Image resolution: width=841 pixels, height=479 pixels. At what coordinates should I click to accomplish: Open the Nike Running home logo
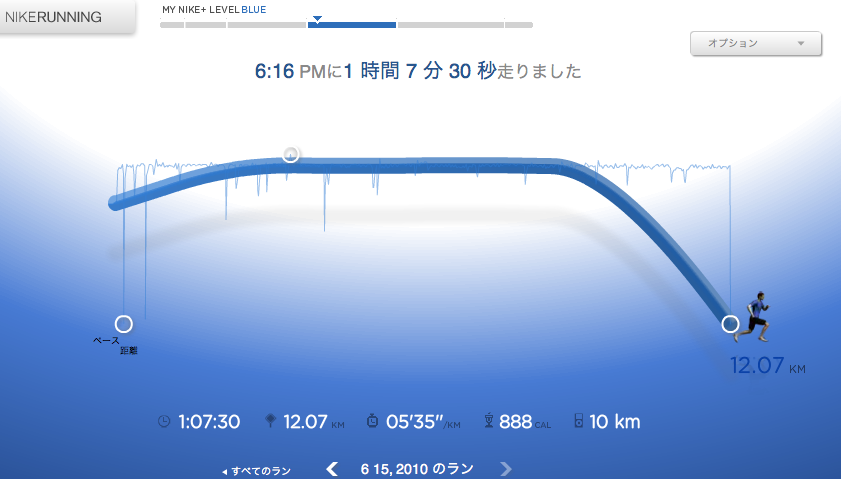click(x=62, y=17)
